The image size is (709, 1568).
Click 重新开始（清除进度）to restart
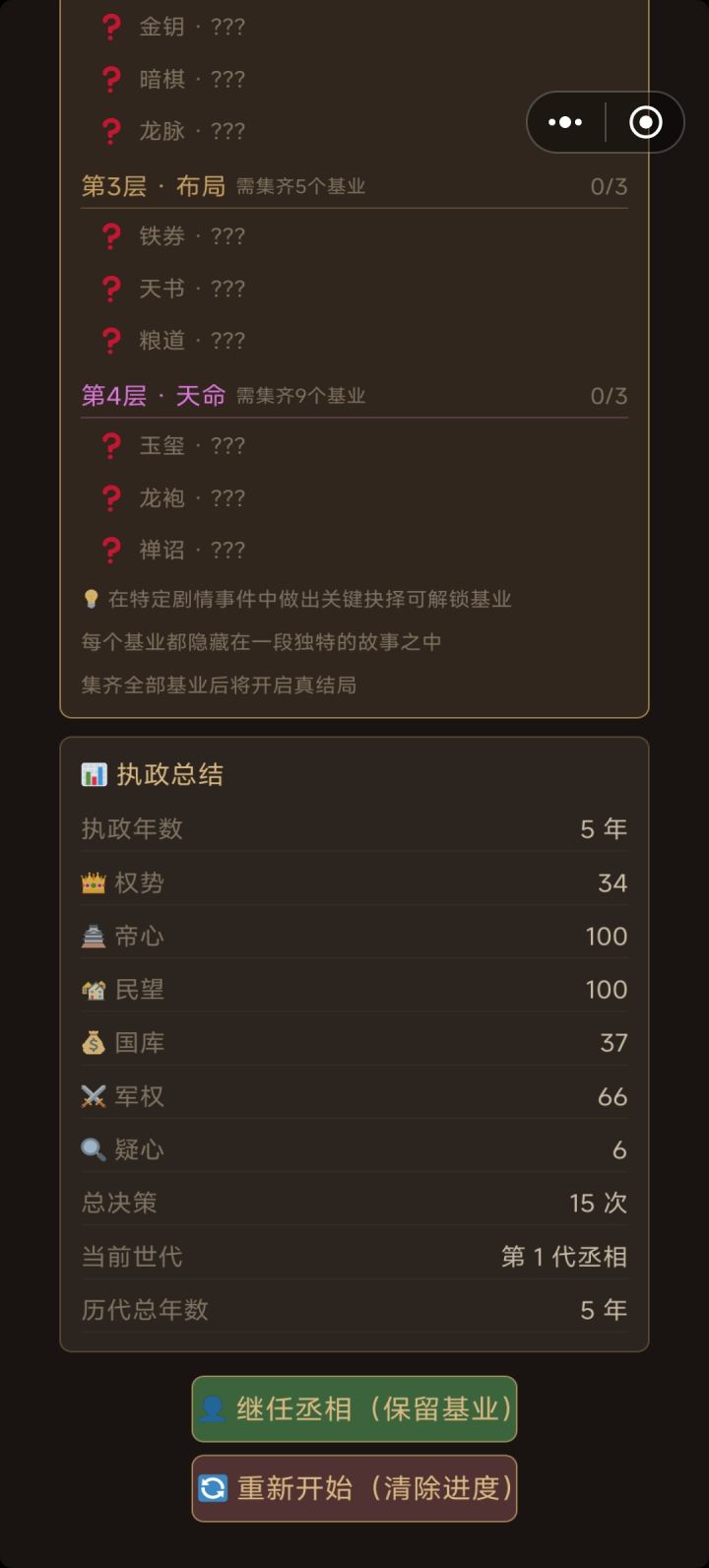(x=354, y=1489)
